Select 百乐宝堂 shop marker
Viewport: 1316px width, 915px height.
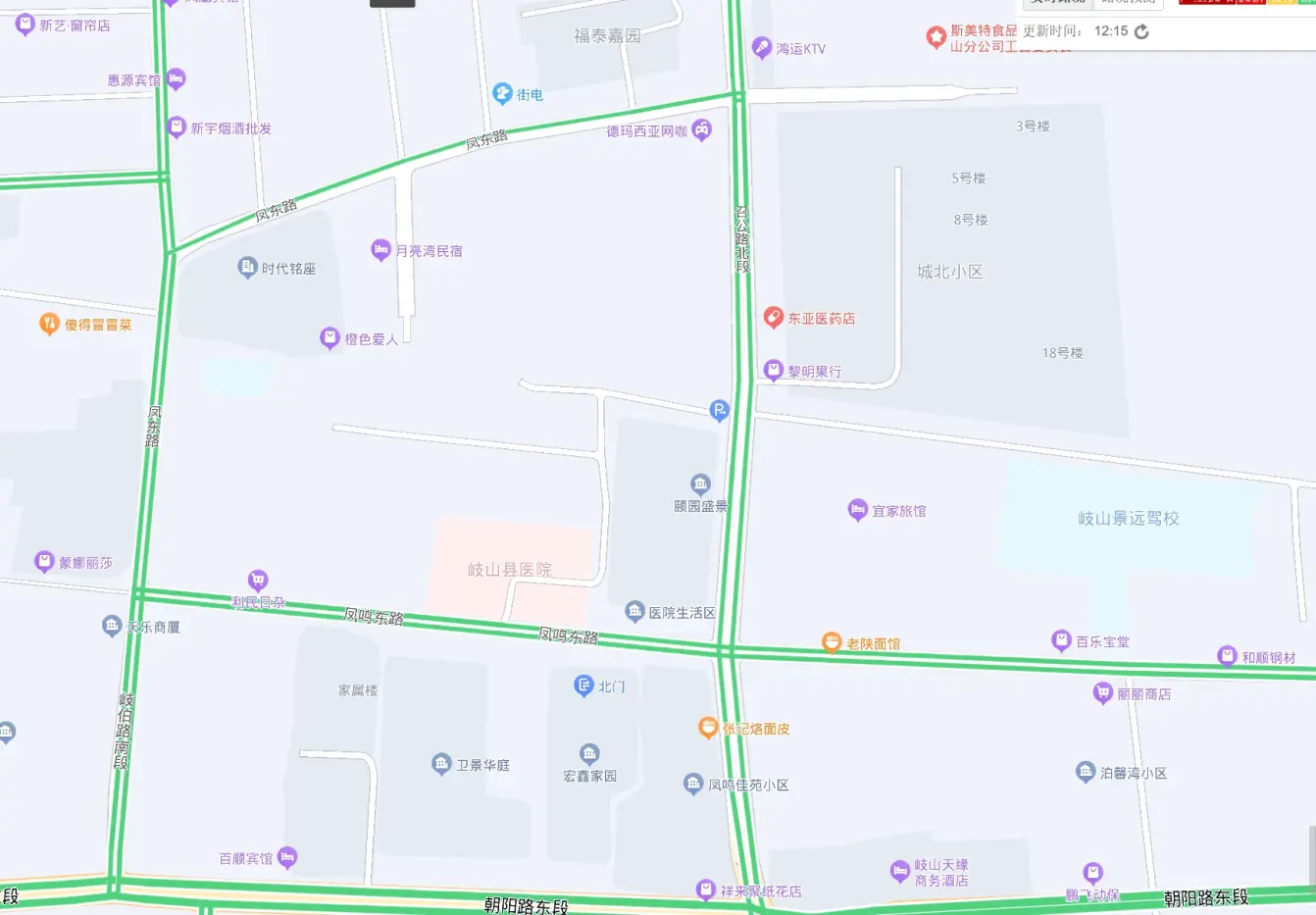tap(1061, 640)
